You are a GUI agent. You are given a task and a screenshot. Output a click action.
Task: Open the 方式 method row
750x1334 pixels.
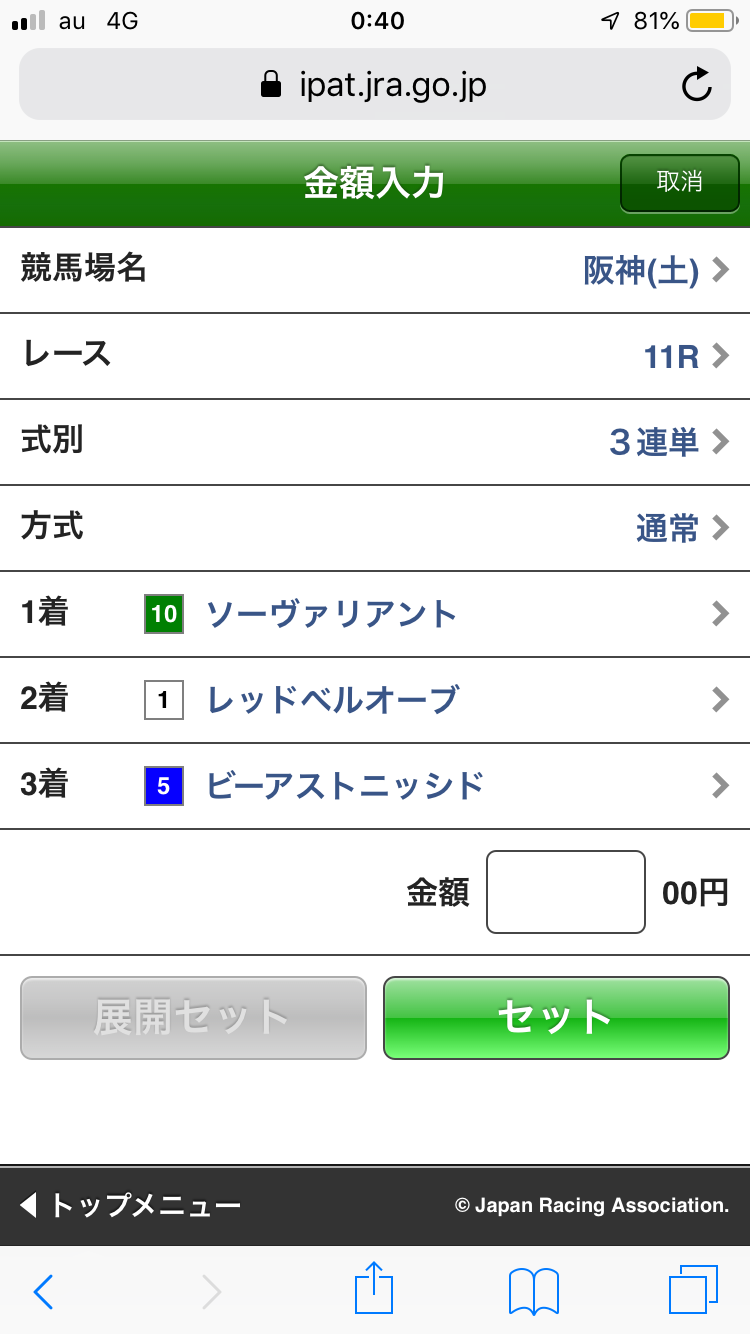tap(375, 528)
